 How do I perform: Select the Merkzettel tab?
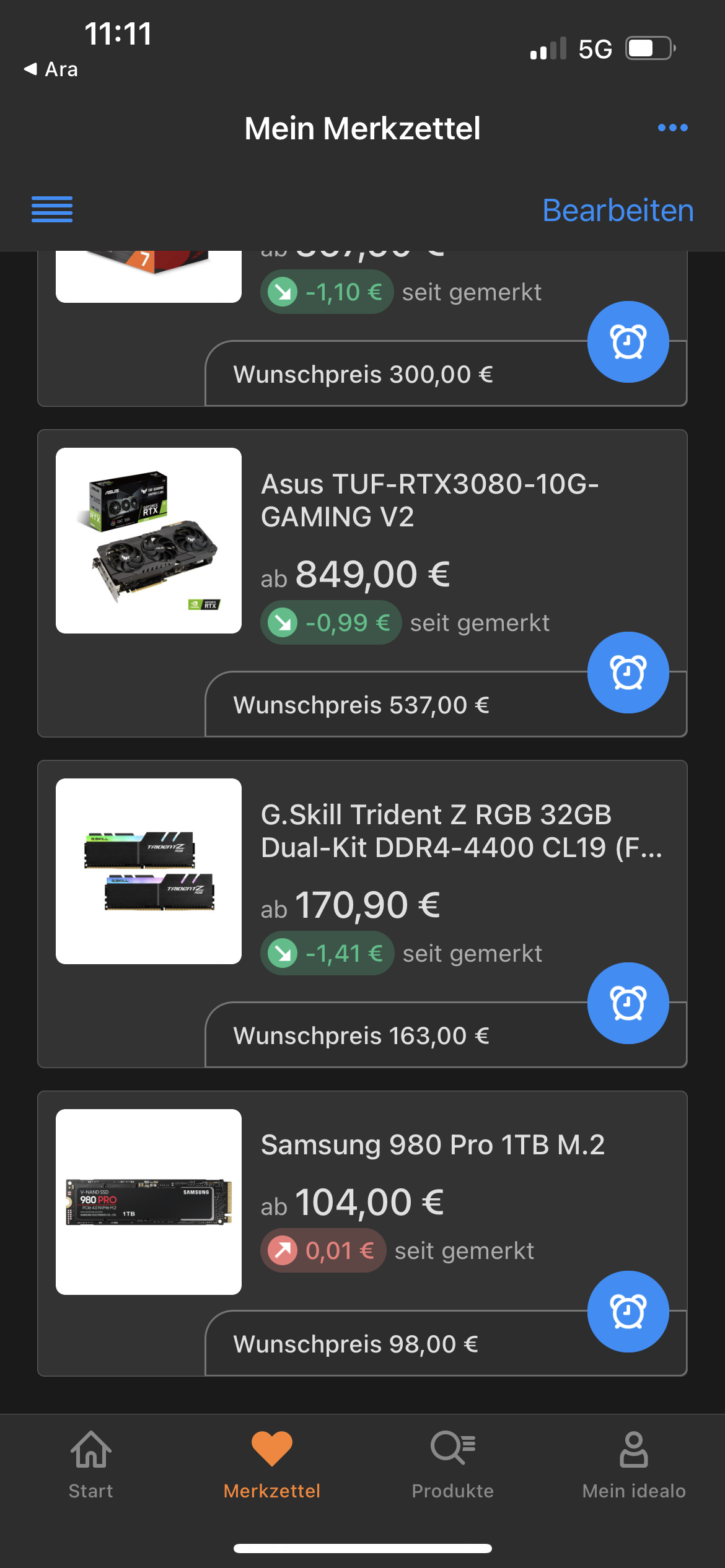tap(272, 1464)
